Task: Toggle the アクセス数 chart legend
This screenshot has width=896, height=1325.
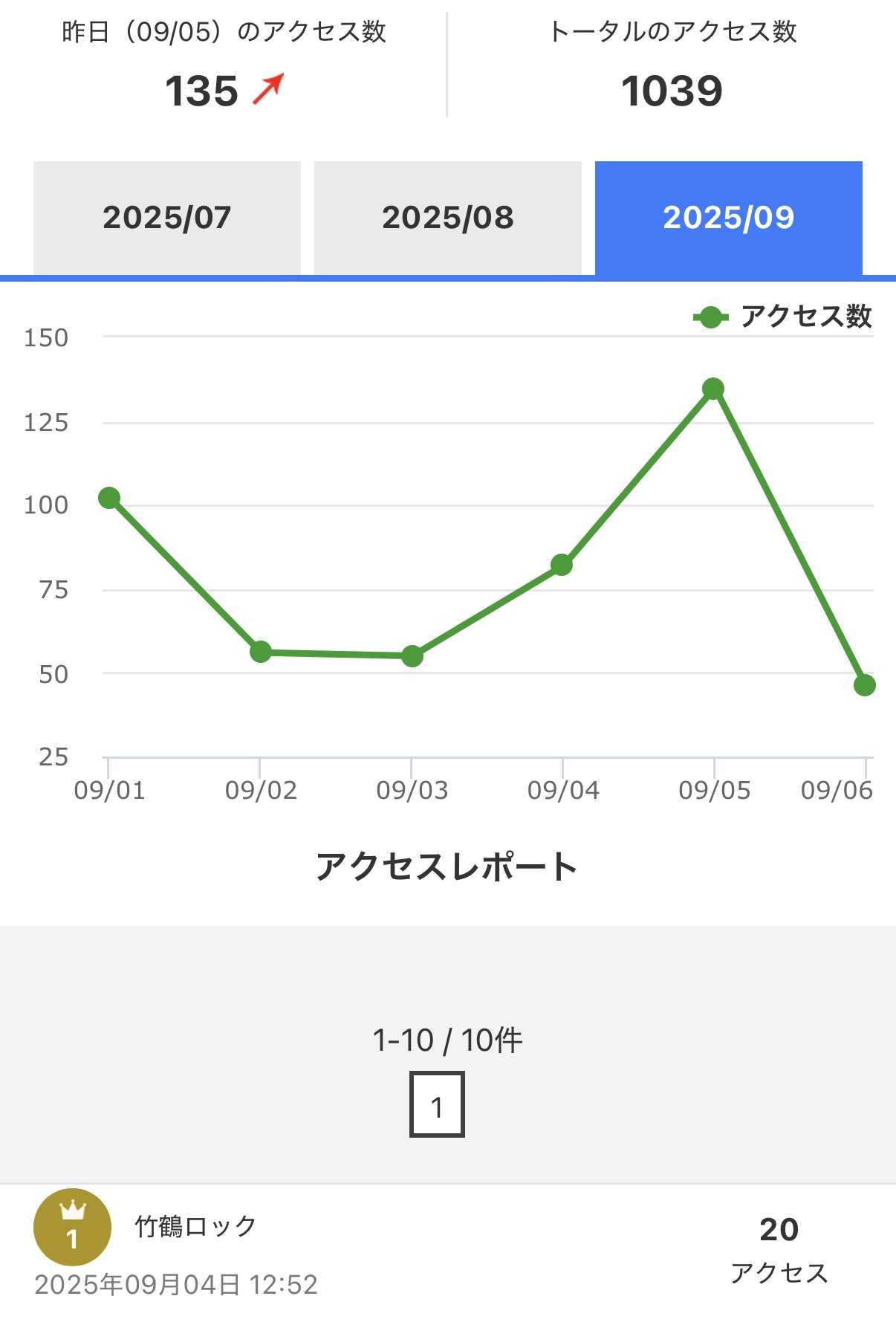Action: point(782,317)
